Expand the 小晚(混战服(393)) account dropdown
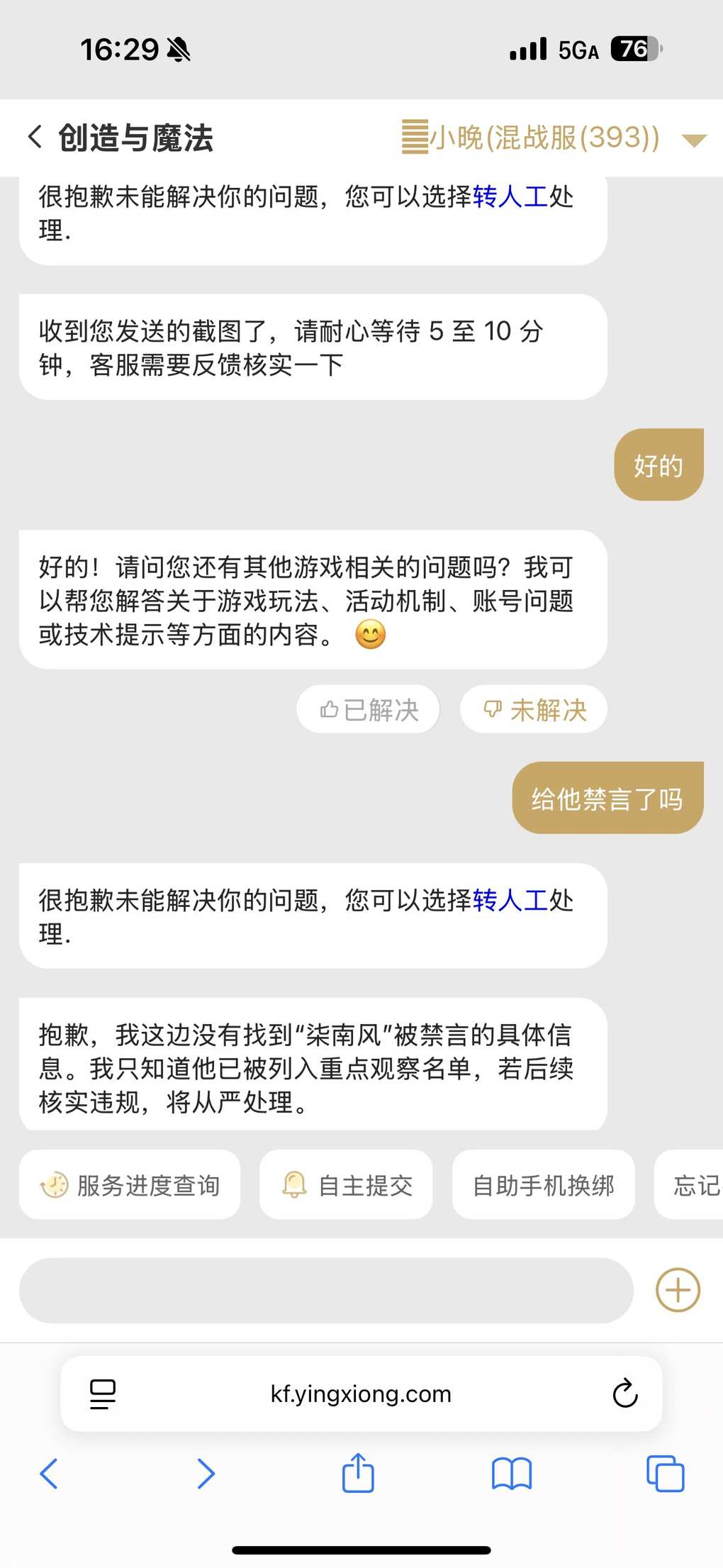723x1568 pixels. [x=693, y=139]
